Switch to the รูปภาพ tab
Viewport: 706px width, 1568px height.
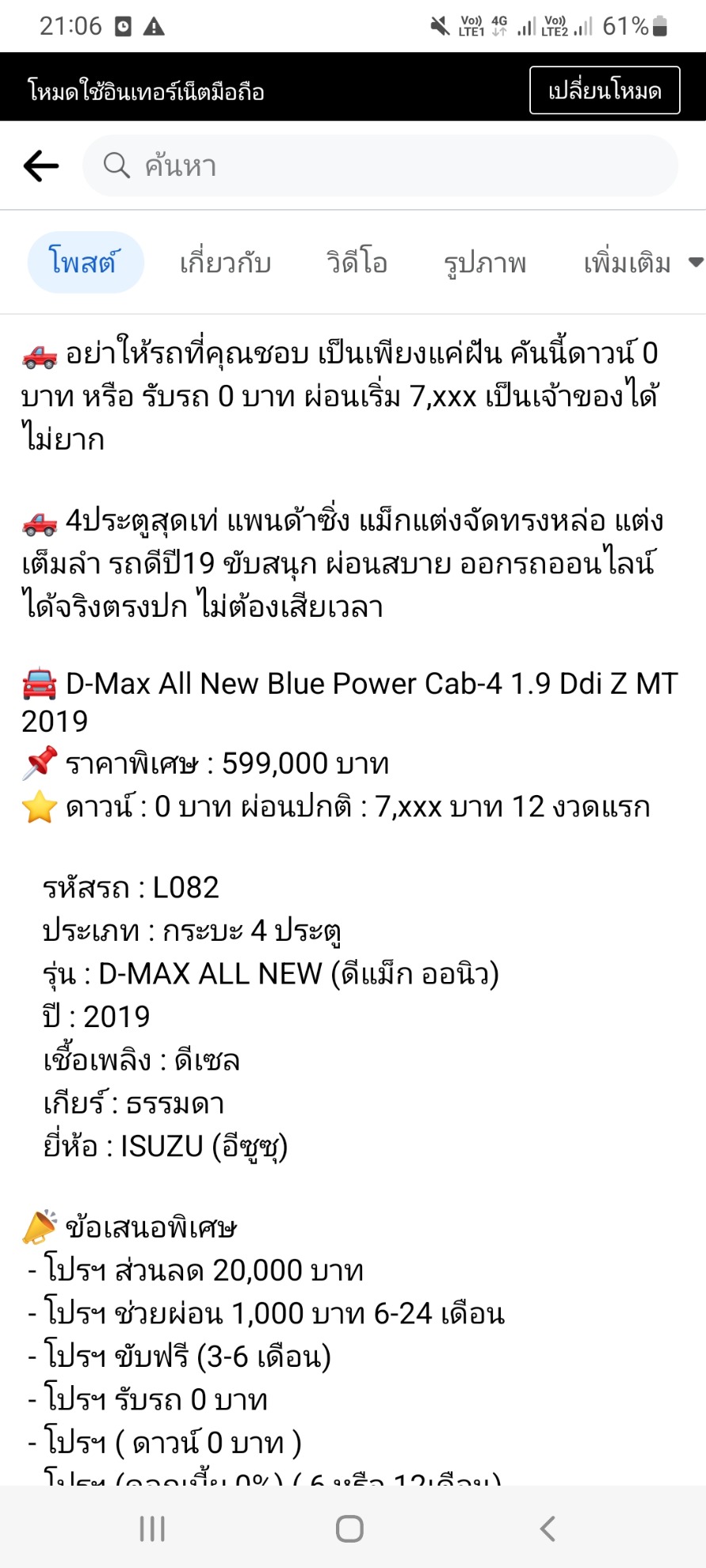click(485, 262)
